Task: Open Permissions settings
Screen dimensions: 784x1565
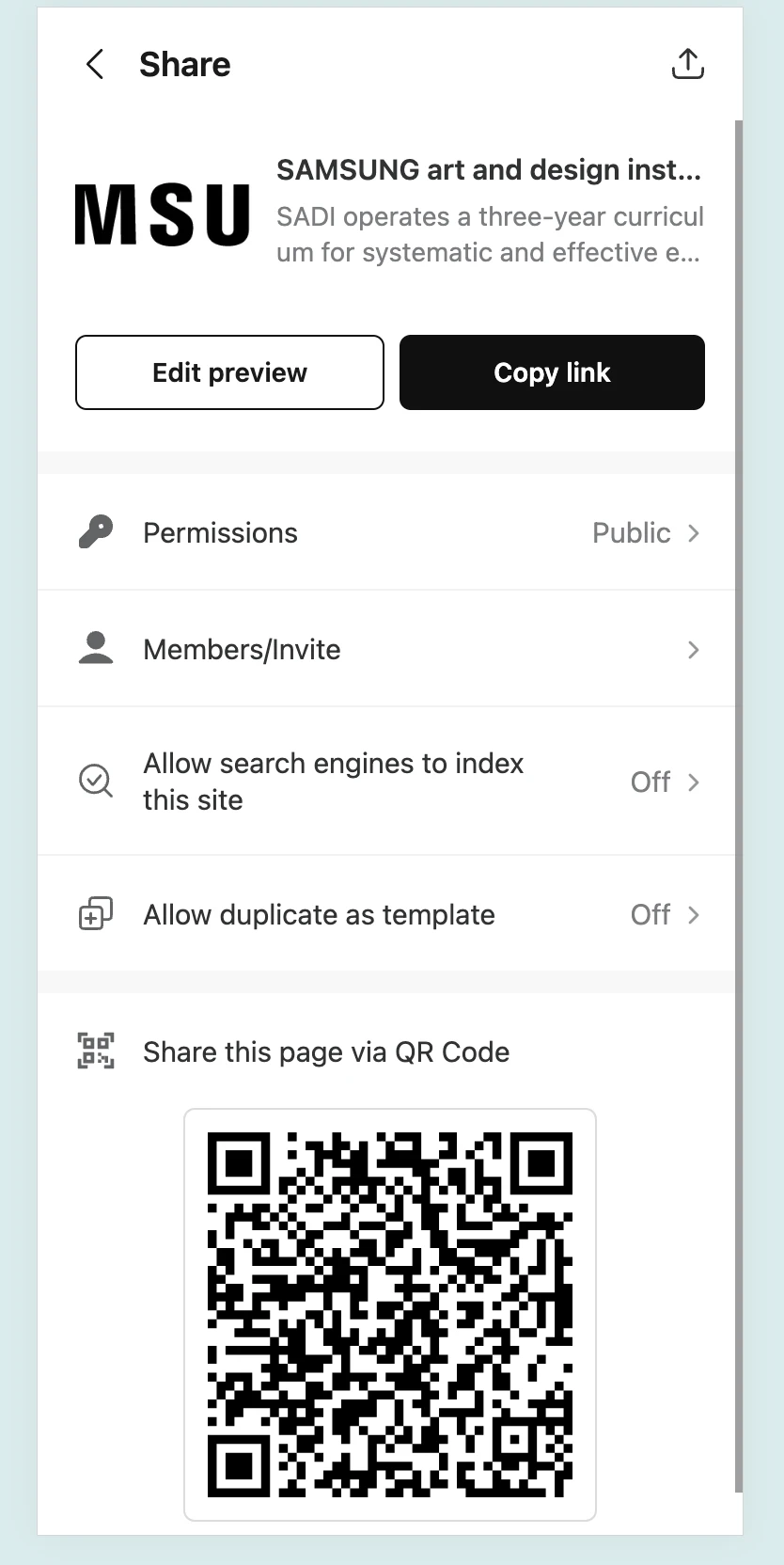Action: (x=386, y=532)
